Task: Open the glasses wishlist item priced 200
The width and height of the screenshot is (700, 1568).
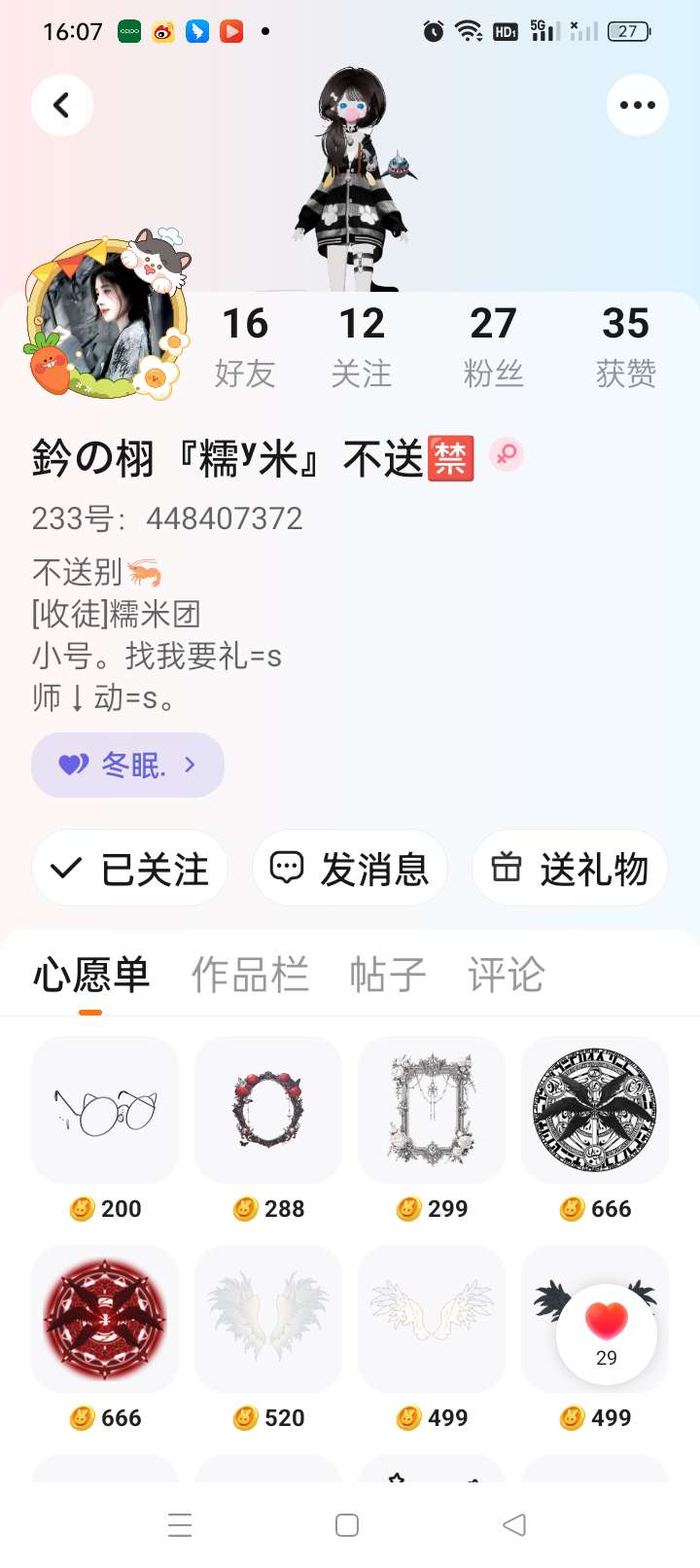Action: (105, 1111)
